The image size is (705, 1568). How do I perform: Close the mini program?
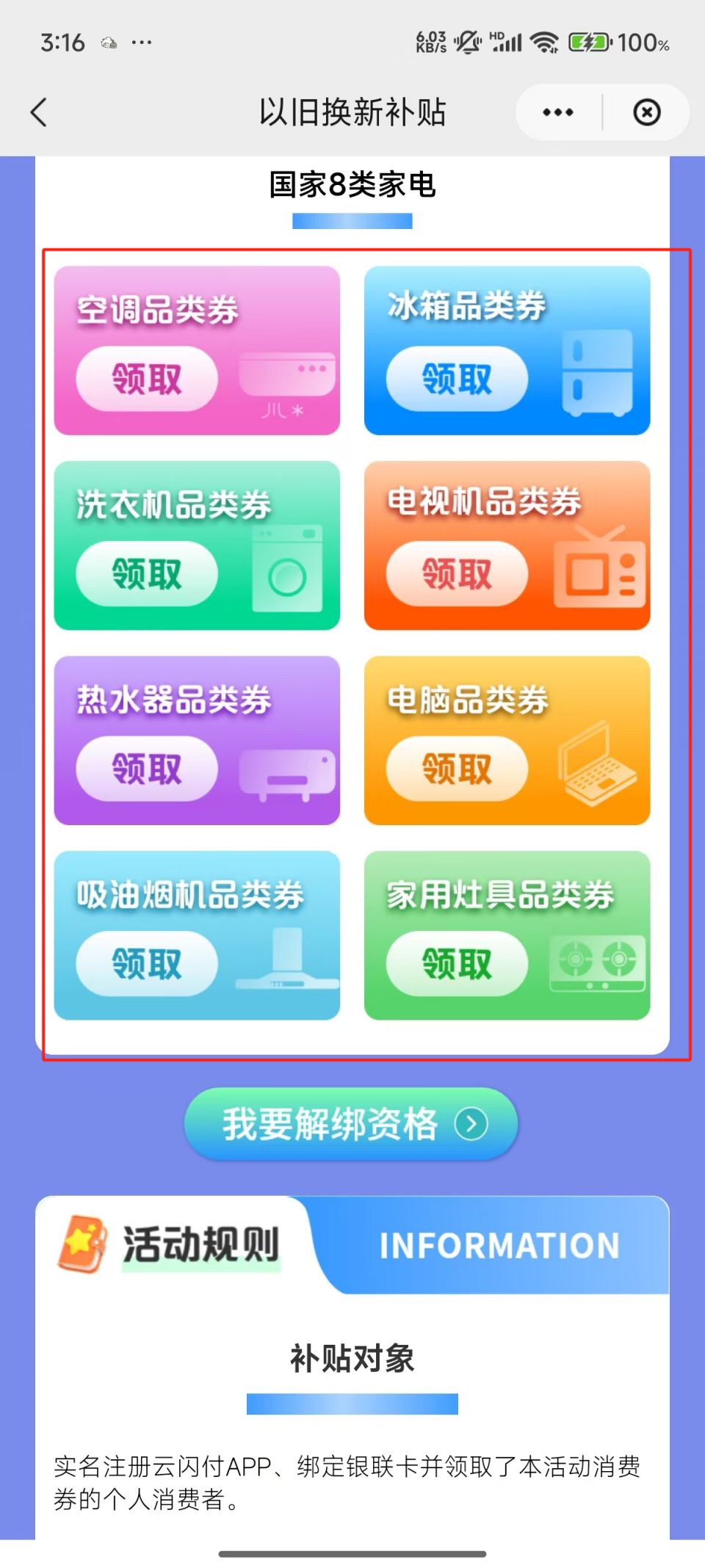click(x=646, y=112)
